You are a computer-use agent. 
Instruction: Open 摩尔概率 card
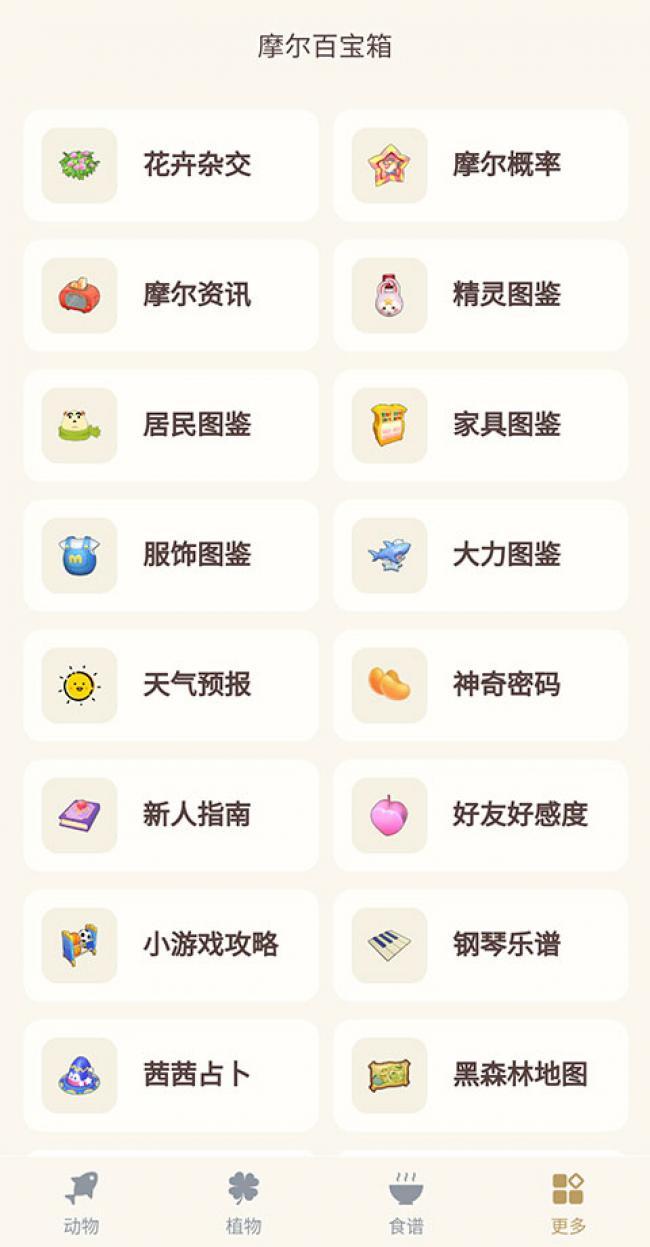(x=481, y=165)
